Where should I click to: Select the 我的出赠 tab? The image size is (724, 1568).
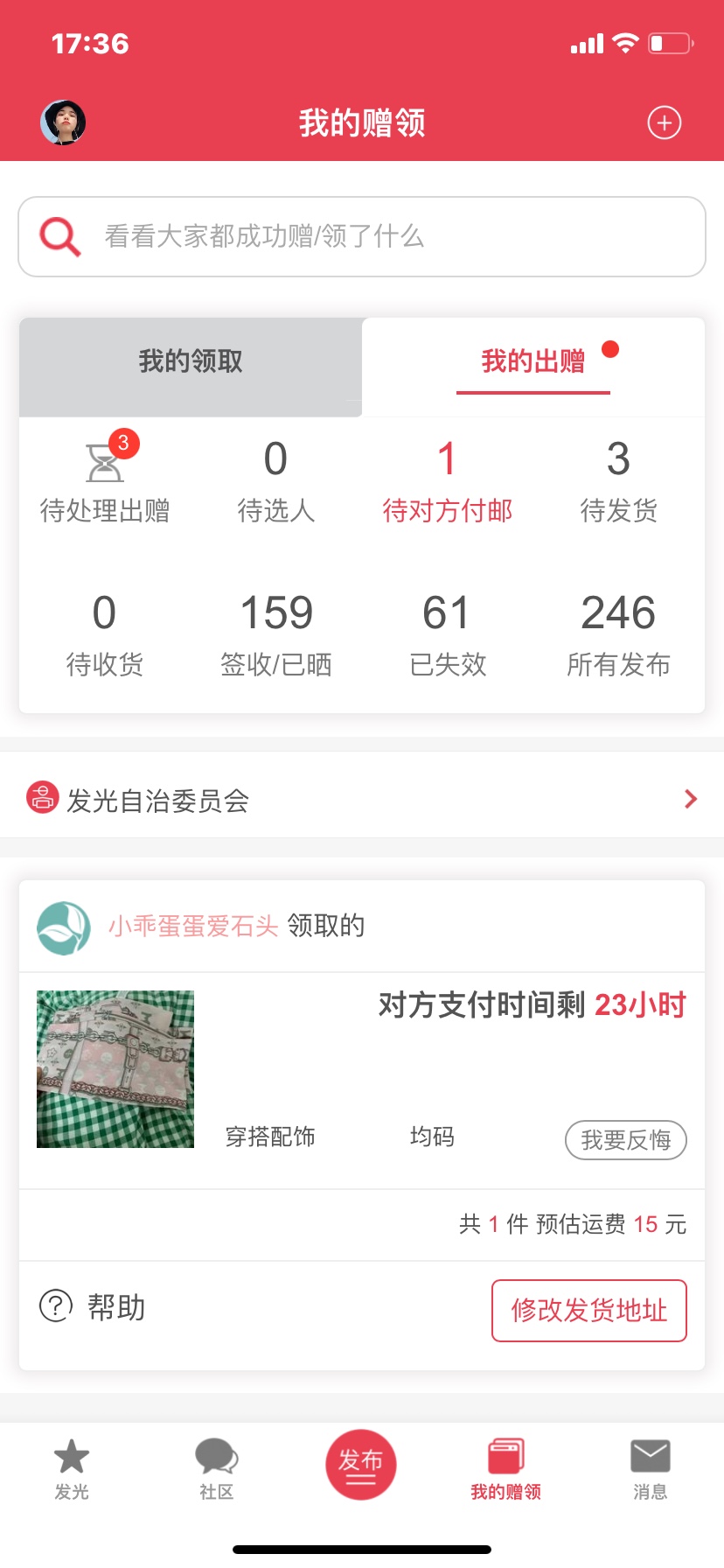[x=533, y=361]
